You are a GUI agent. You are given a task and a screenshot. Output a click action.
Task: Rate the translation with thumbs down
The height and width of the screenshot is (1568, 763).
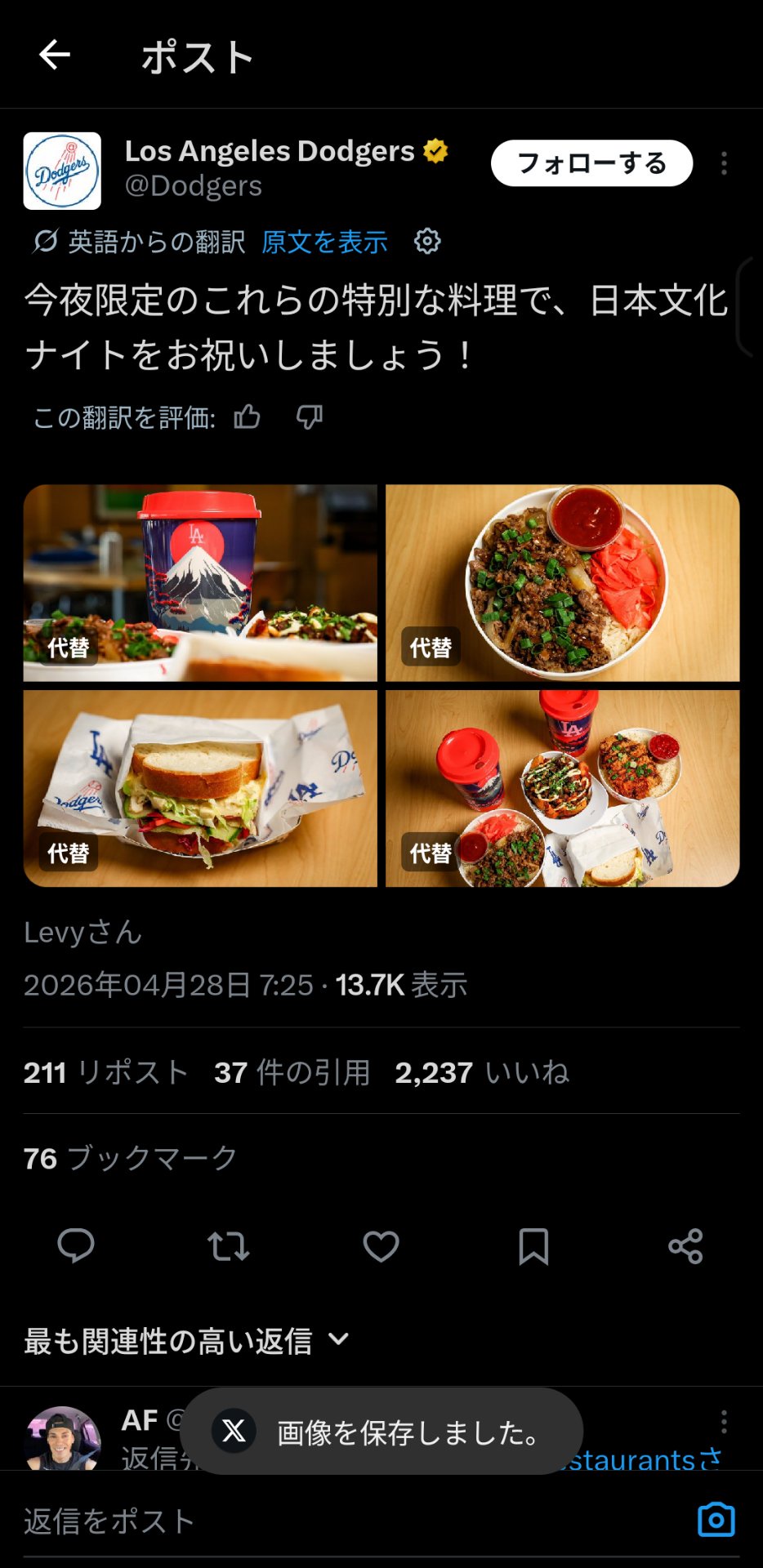pos(309,417)
